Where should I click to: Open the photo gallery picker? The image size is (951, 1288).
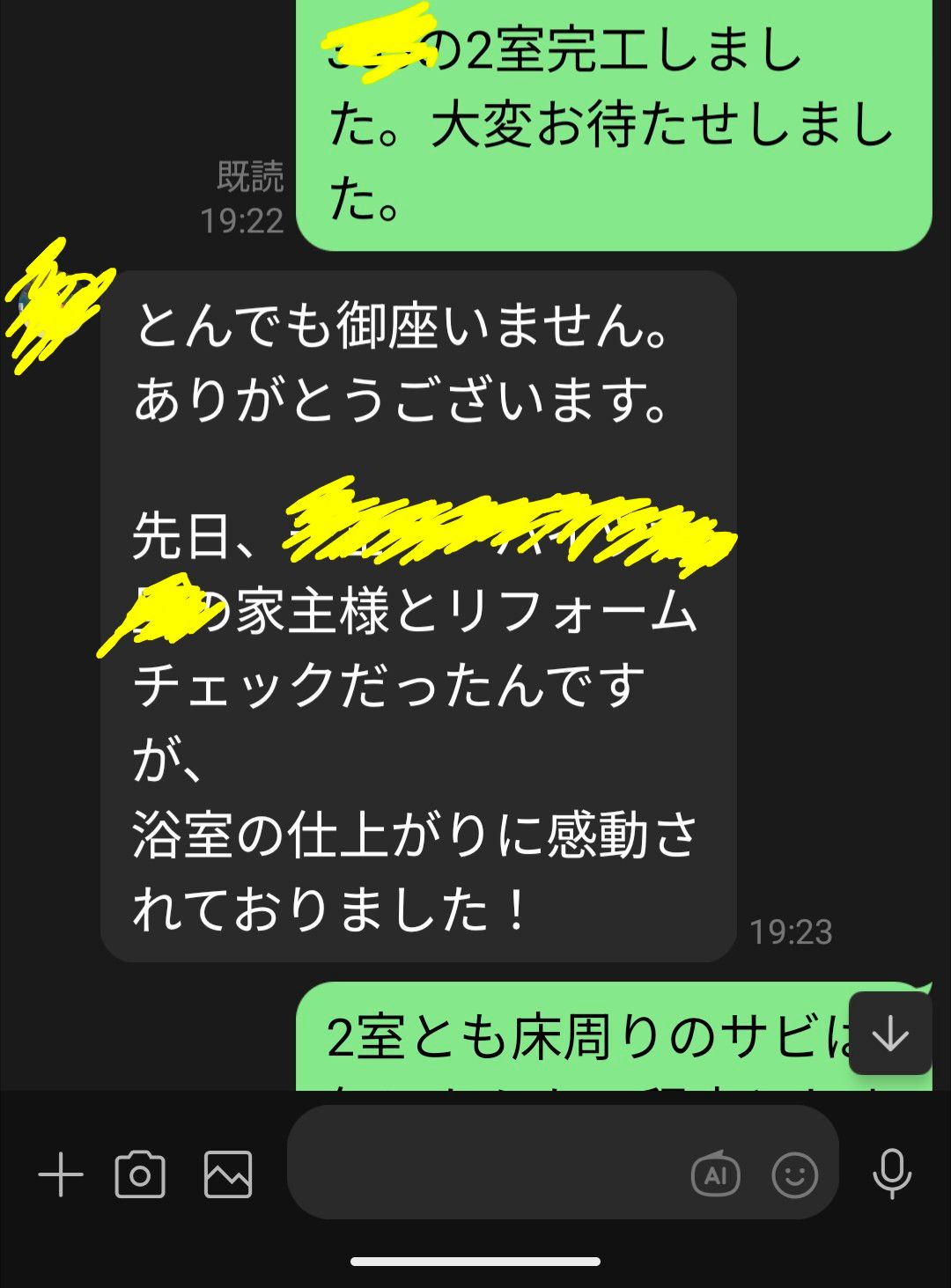(x=228, y=1174)
